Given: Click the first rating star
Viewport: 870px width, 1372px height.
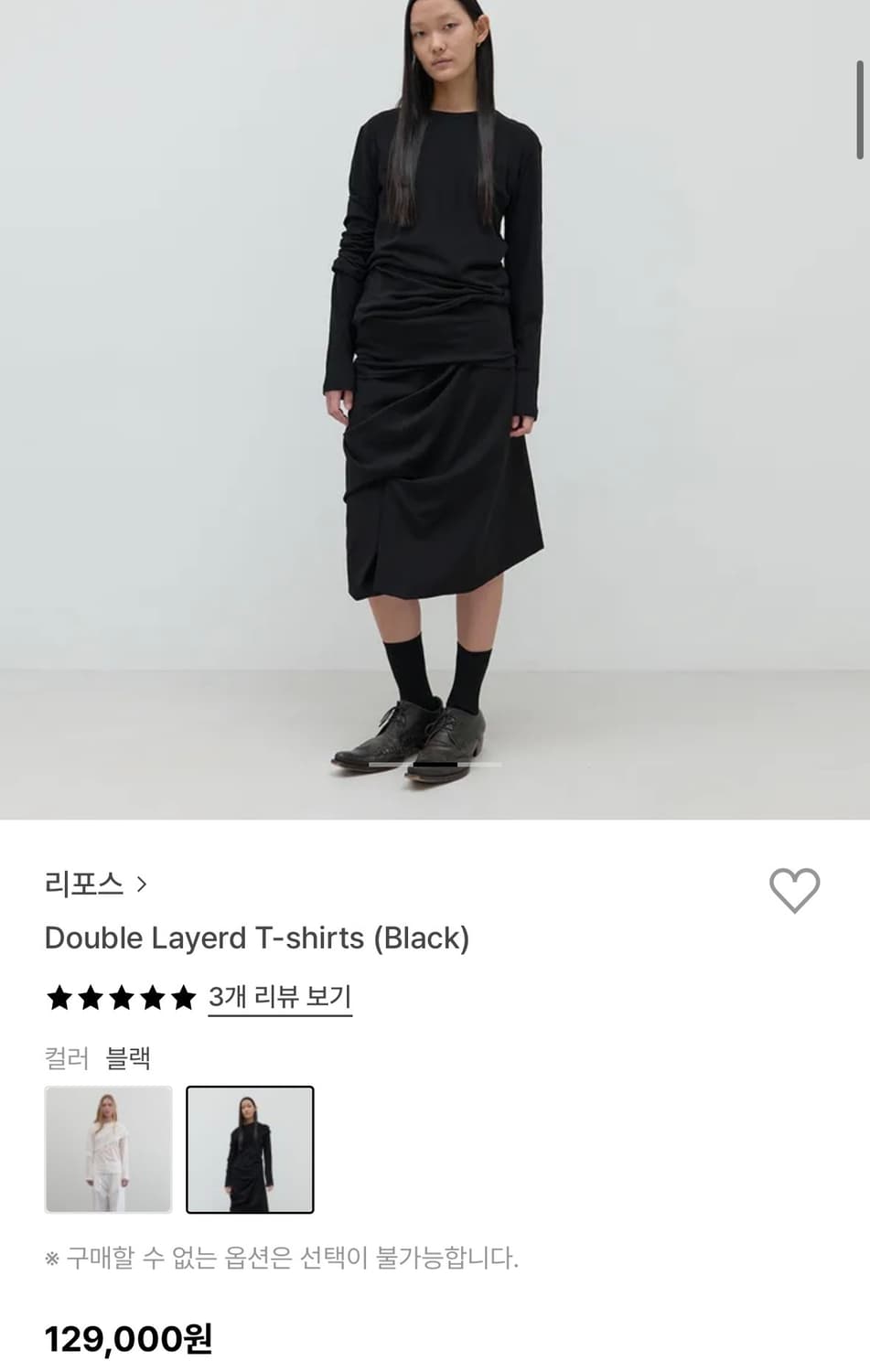Looking at the screenshot, I should coord(58,998).
